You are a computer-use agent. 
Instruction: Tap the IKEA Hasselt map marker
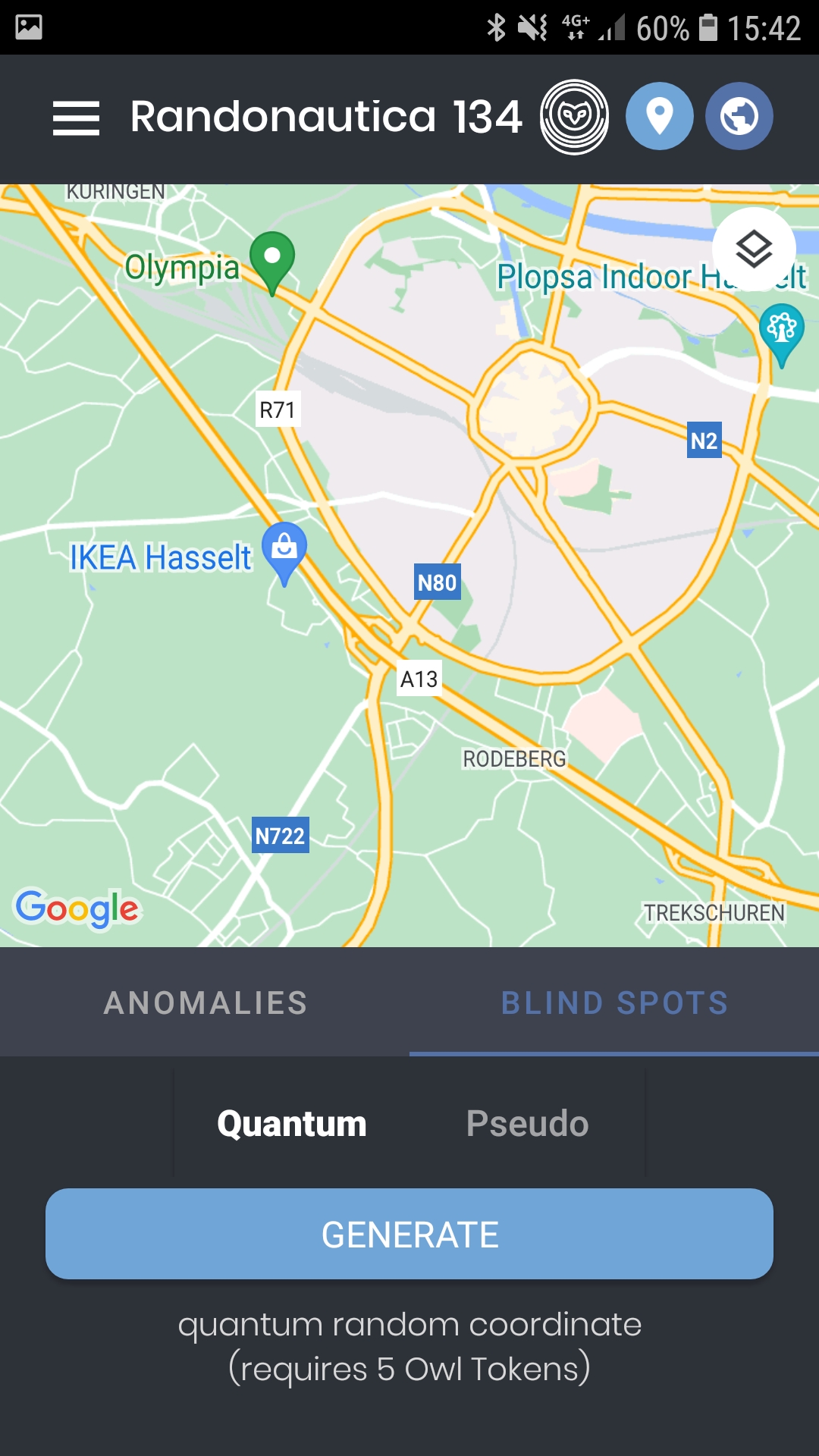[284, 550]
